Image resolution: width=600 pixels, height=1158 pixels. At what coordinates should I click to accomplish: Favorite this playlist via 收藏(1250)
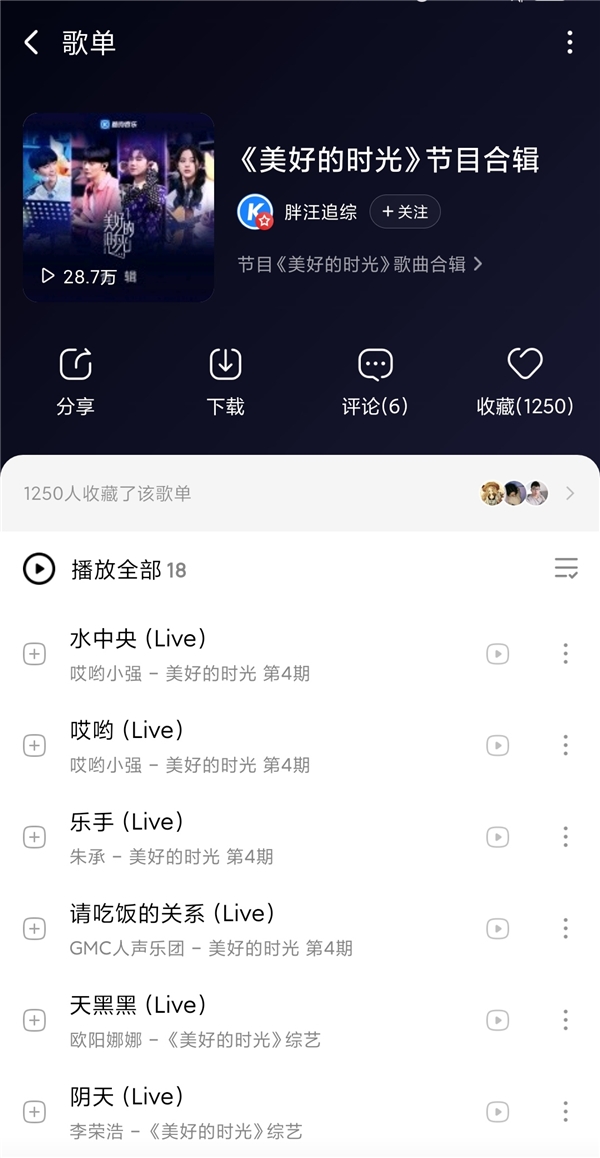click(x=525, y=381)
